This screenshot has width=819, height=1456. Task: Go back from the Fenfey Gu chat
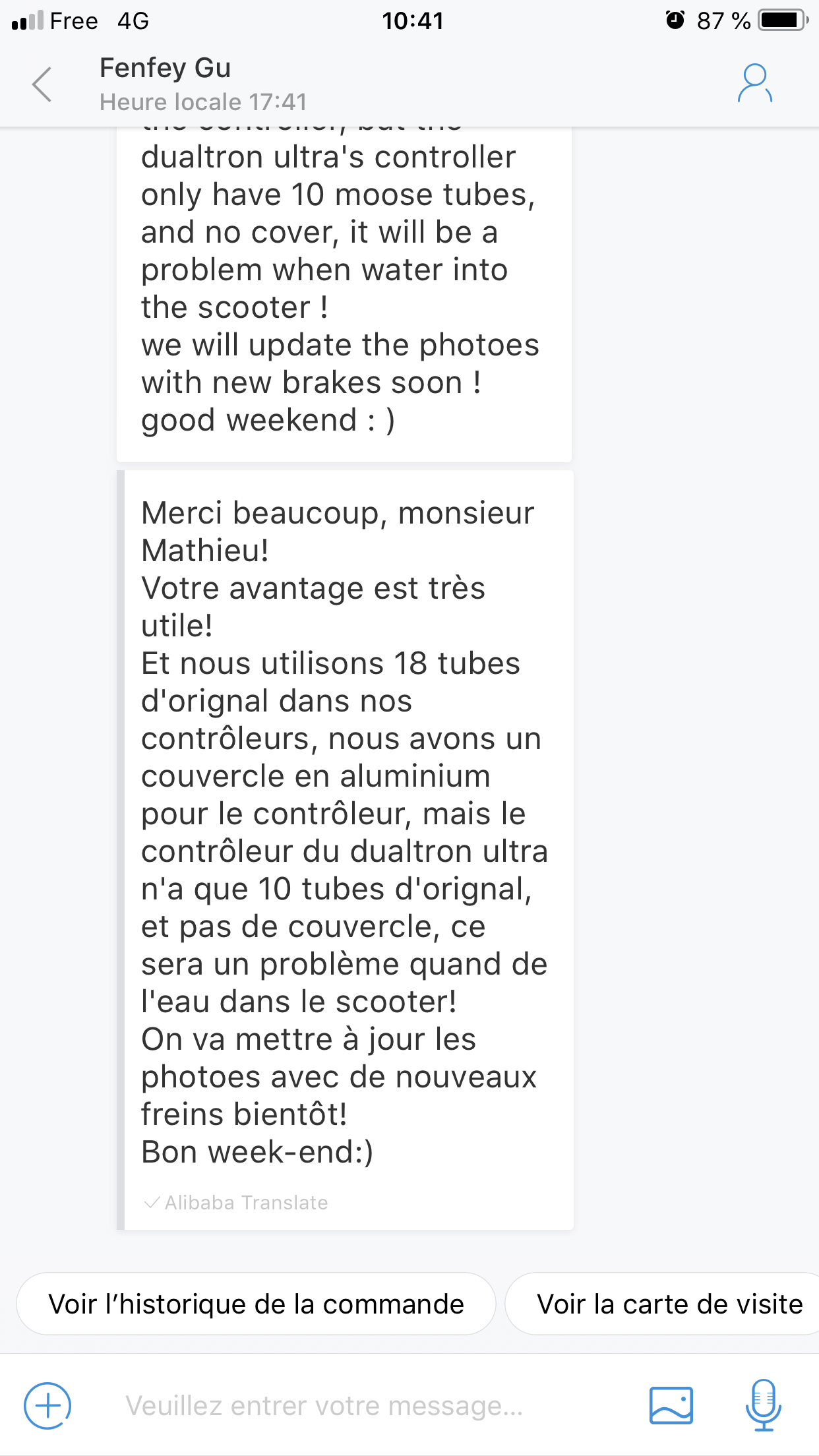(42, 84)
